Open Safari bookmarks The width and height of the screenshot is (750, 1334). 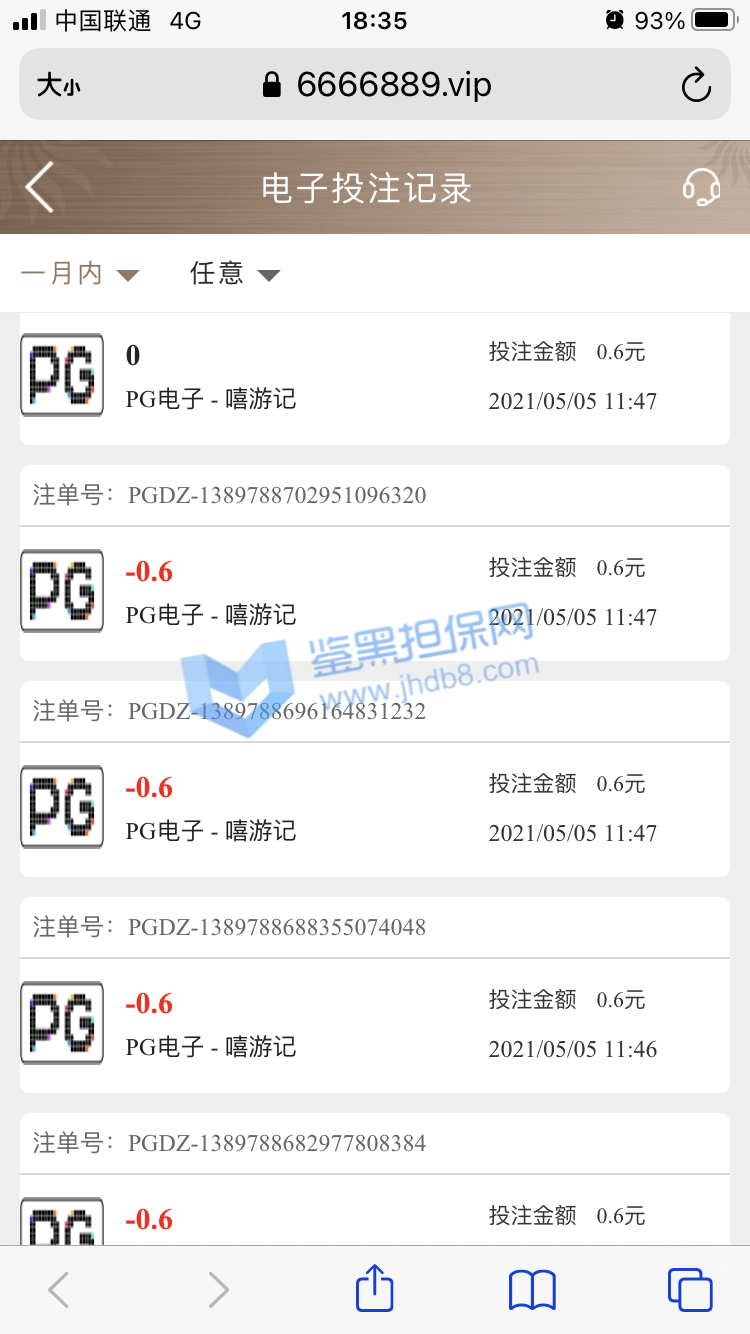[532, 1289]
